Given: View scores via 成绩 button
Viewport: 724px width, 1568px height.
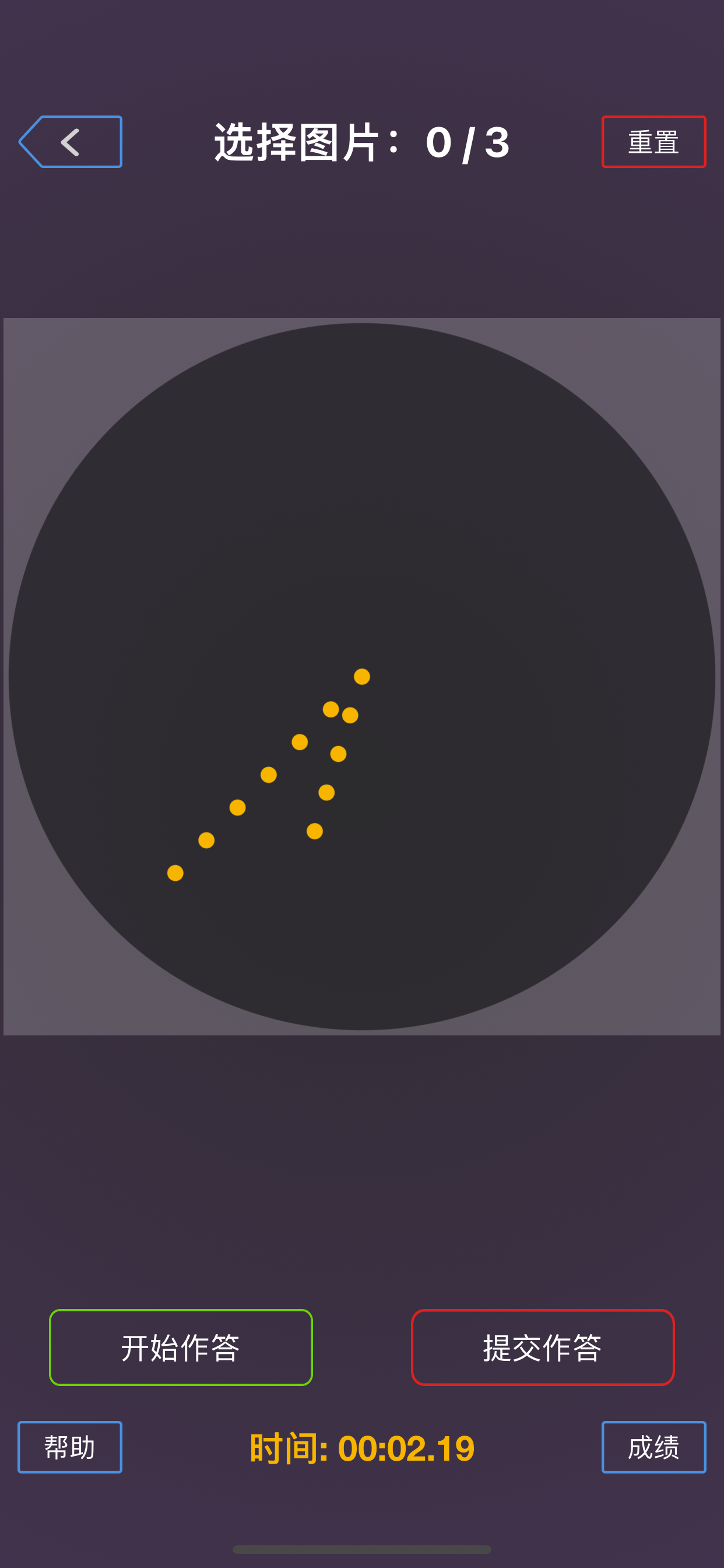Looking at the screenshot, I should pos(653,1447).
